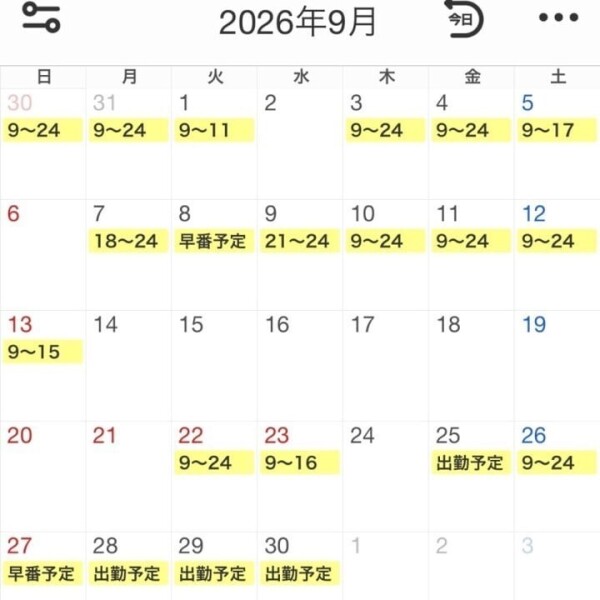Screen dimensions: 600x600
Task: Select September 1 with 9〜11 shift
Action: click(x=214, y=144)
